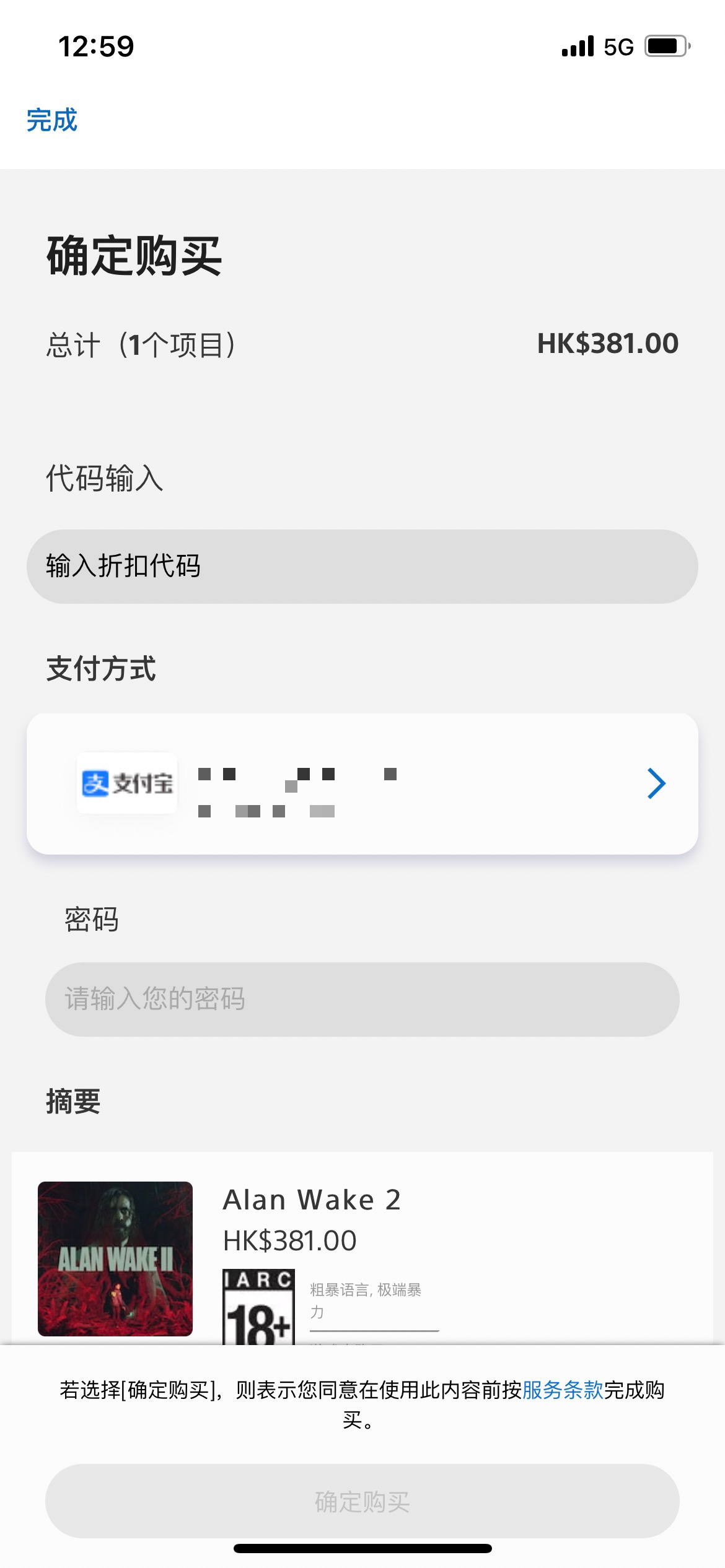Image resolution: width=725 pixels, height=1568 pixels.
Task: Tap 完成 to close the checkout
Action: tap(52, 120)
